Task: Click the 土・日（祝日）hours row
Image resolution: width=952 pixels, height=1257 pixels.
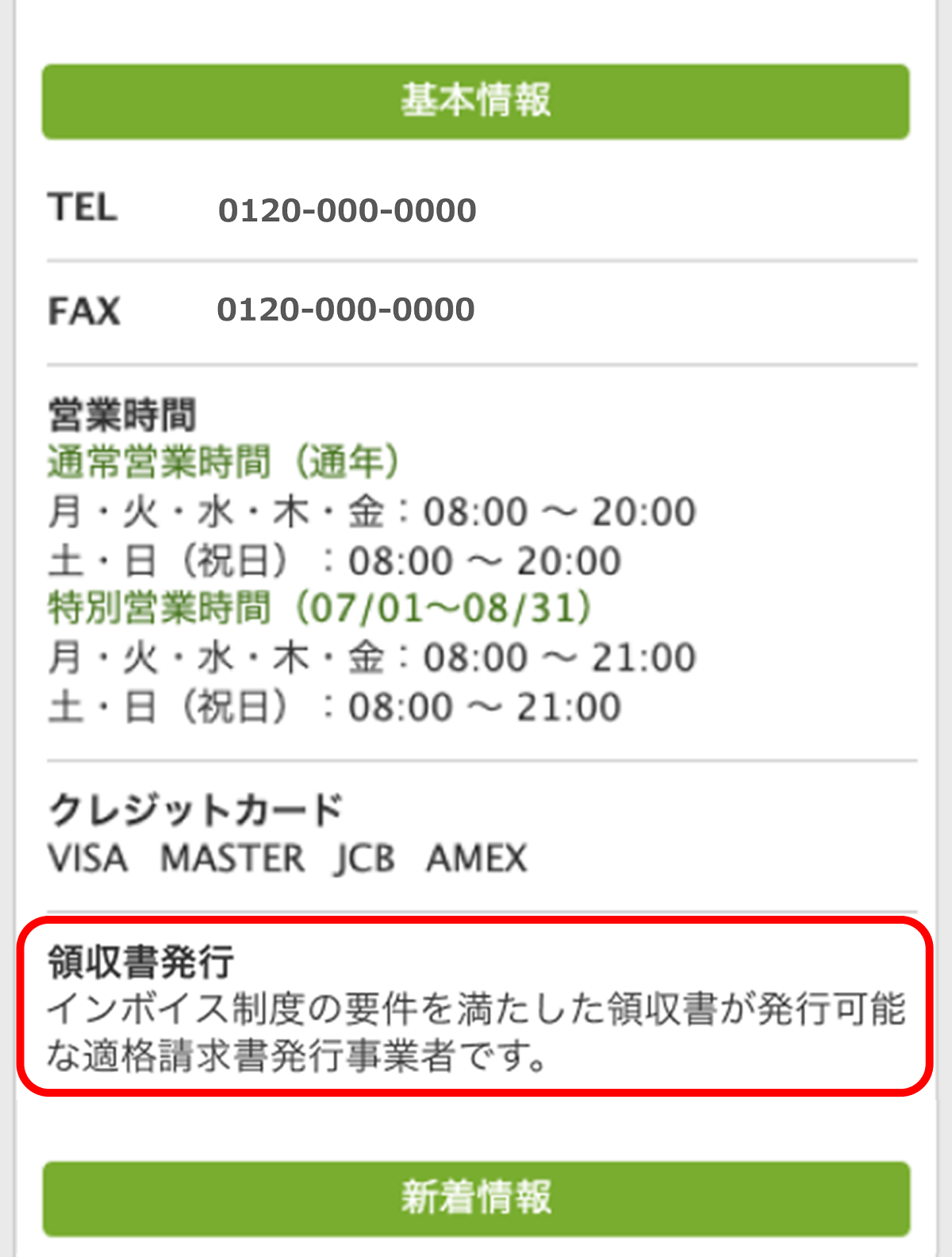Action: [333, 560]
